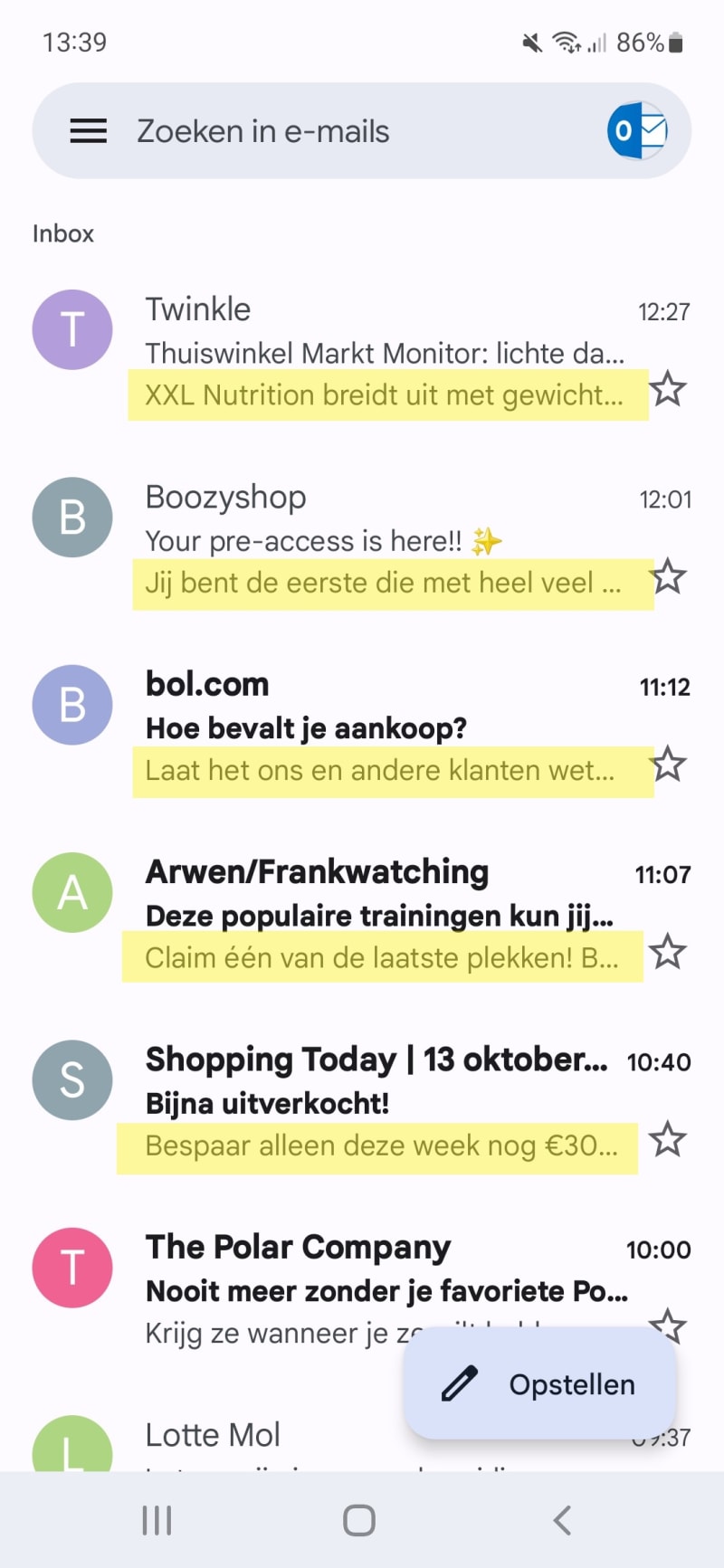Select the Arwen/Frankwatching sender avatar
This screenshot has width=724, height=1568.
tap(72, 892)
